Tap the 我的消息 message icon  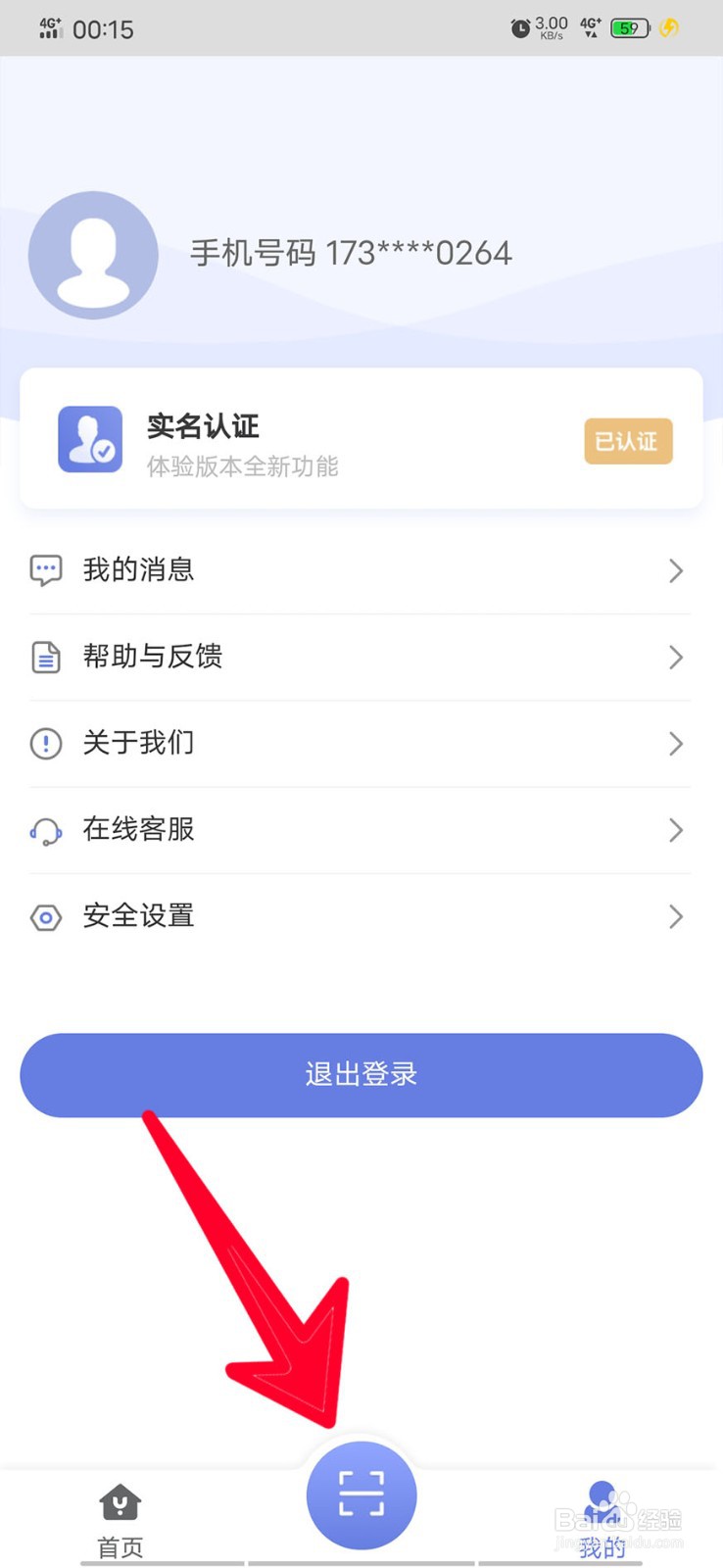[x=46, y=570]
